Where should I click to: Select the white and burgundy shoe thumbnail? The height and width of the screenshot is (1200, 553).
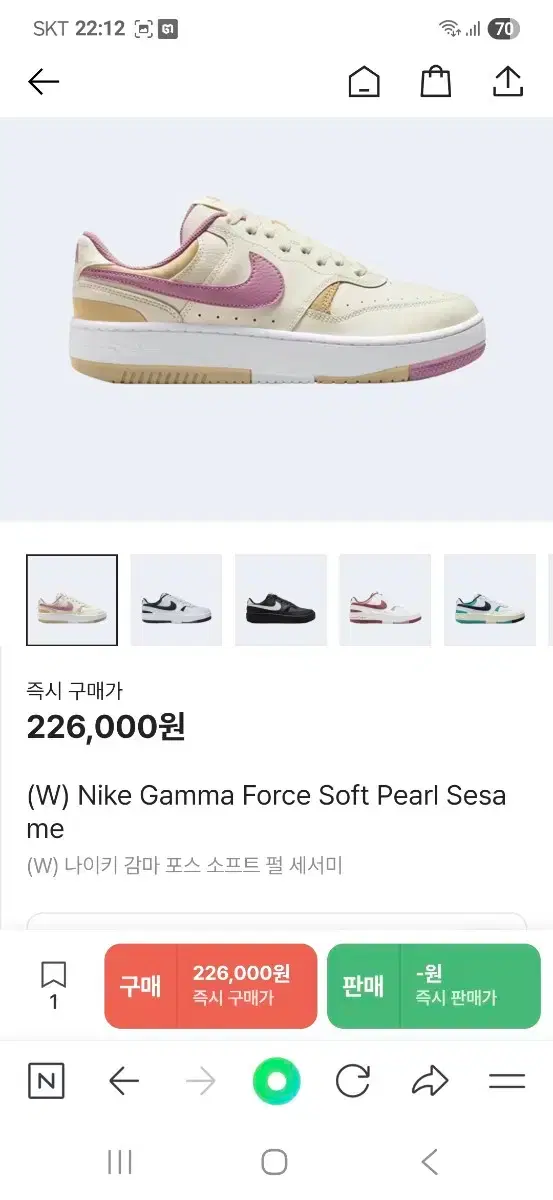(385, 600)
